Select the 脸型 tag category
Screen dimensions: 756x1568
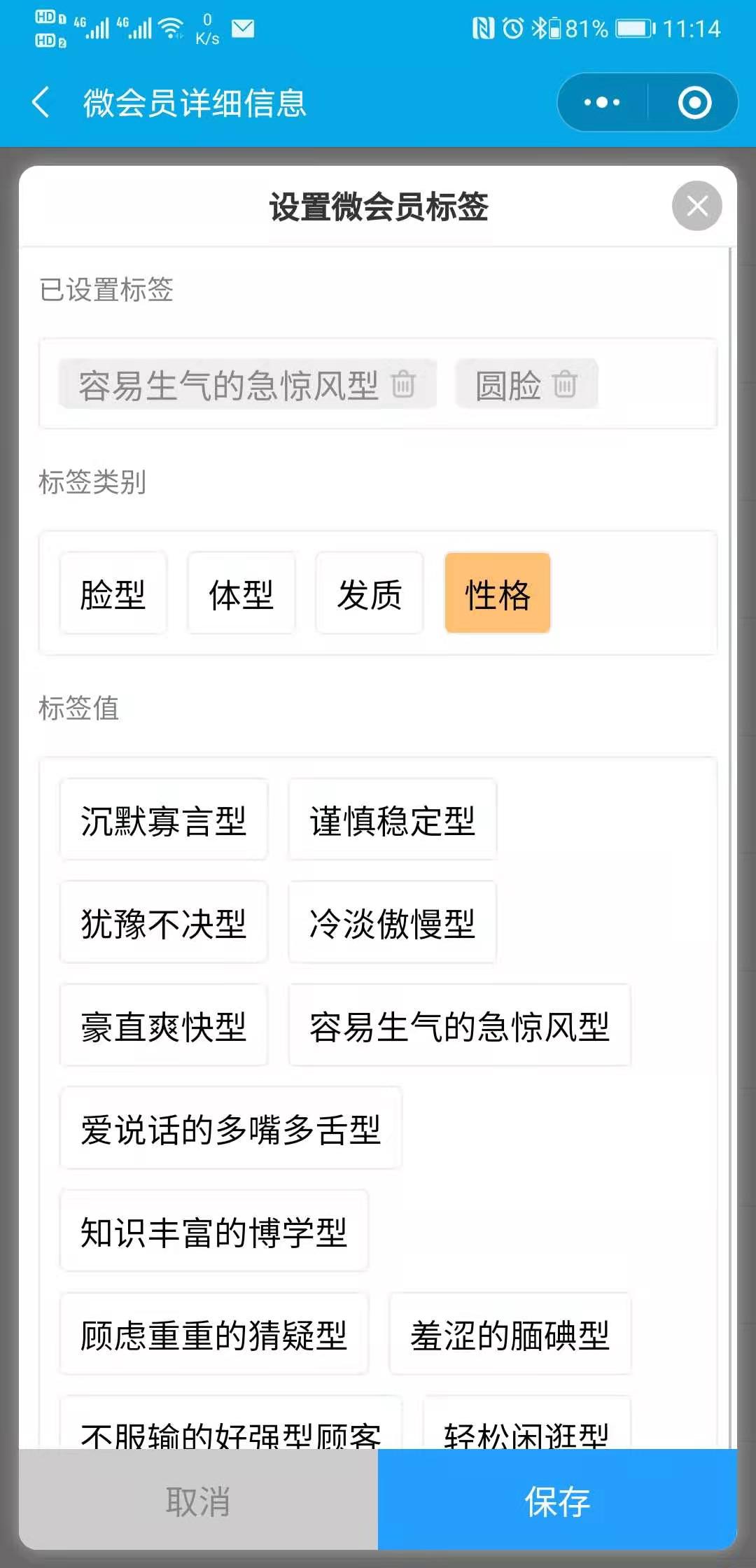(x=113, y=594)
